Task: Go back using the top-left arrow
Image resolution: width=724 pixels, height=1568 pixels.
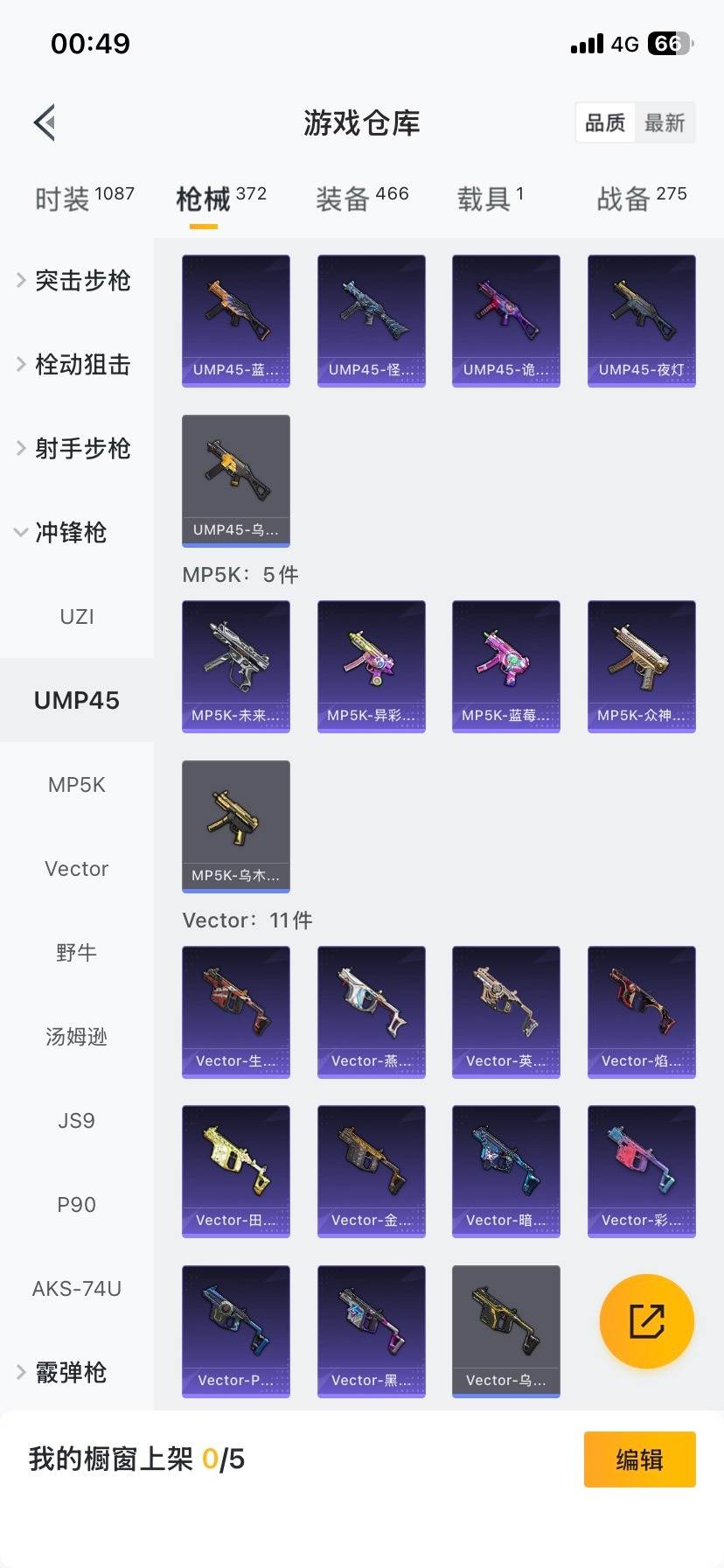Action: [45, 122]
